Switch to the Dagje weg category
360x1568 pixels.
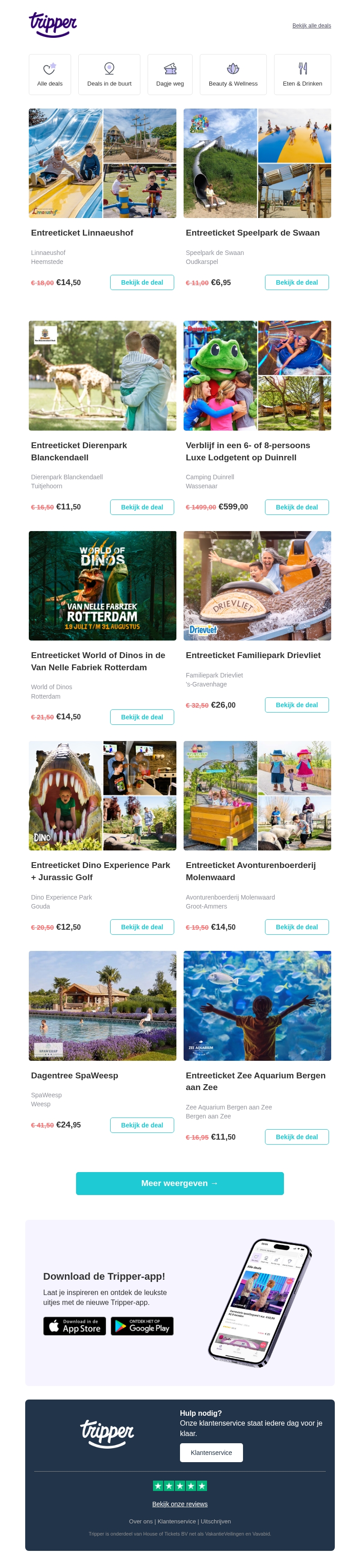point(170,74)
